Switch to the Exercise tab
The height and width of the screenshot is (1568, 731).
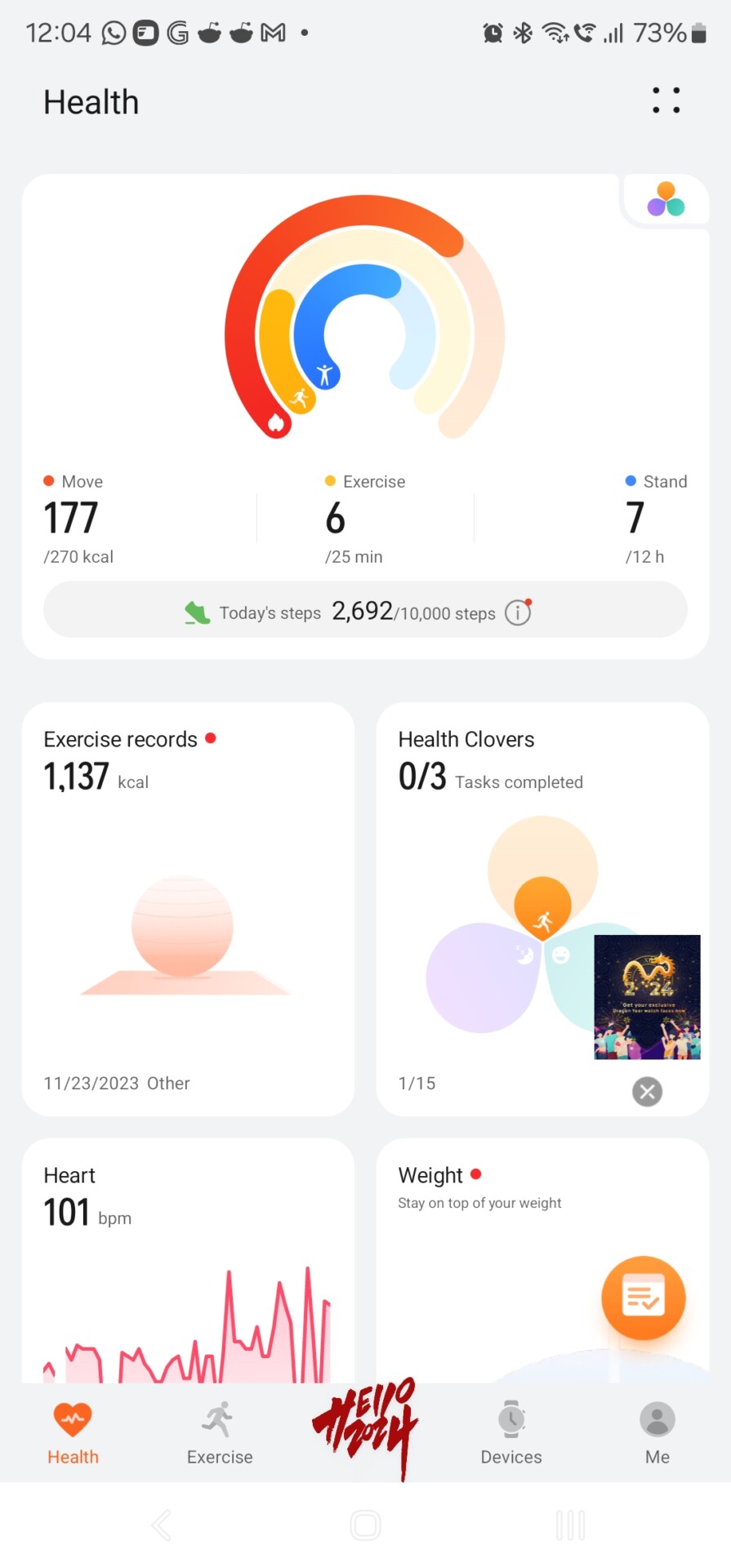pos(220,1433)
